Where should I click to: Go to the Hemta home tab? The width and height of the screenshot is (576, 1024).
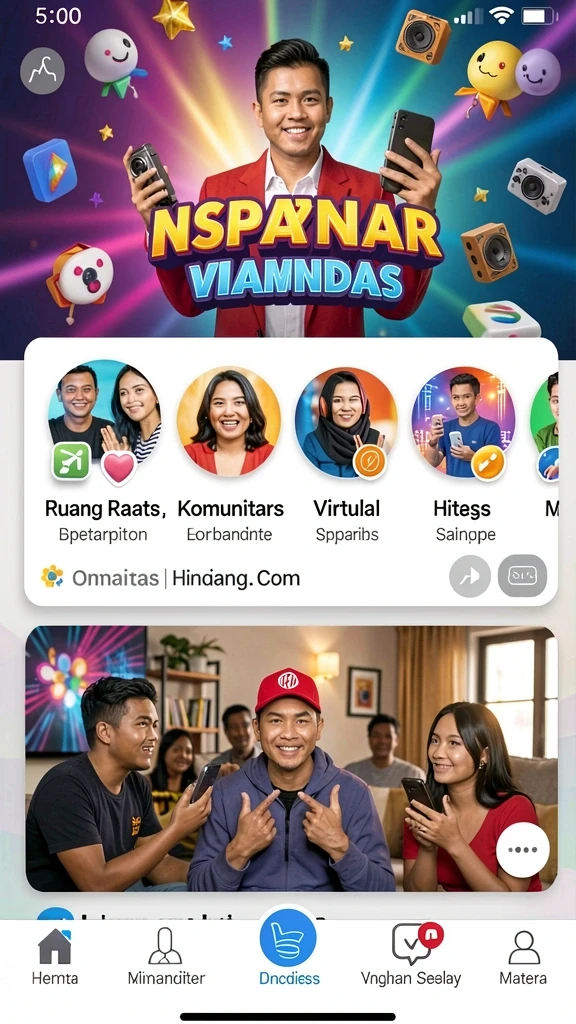(x=55, y=957)
